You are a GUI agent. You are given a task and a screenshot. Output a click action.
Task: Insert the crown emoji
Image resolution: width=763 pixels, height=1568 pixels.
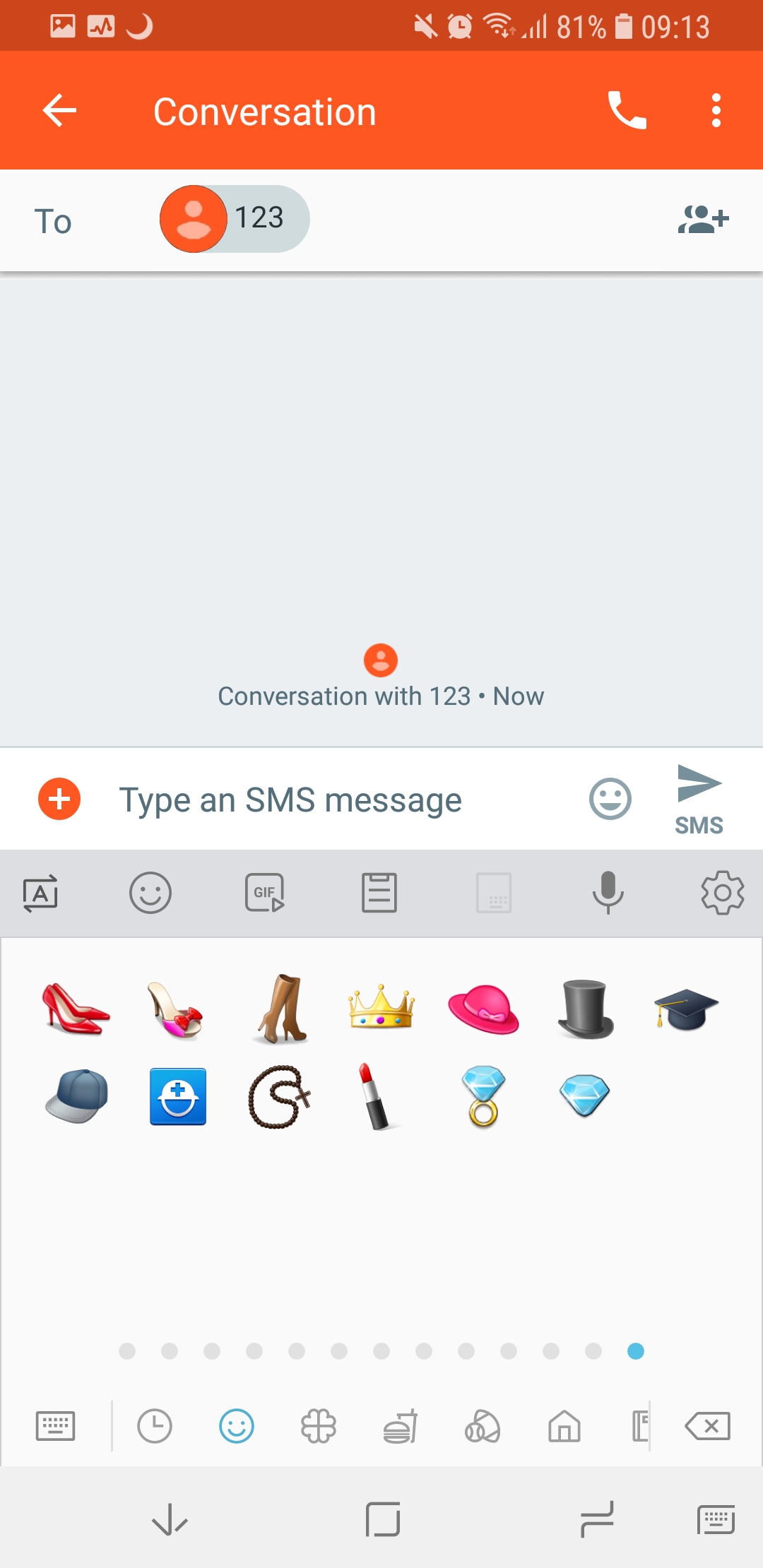coord(381,1009)
